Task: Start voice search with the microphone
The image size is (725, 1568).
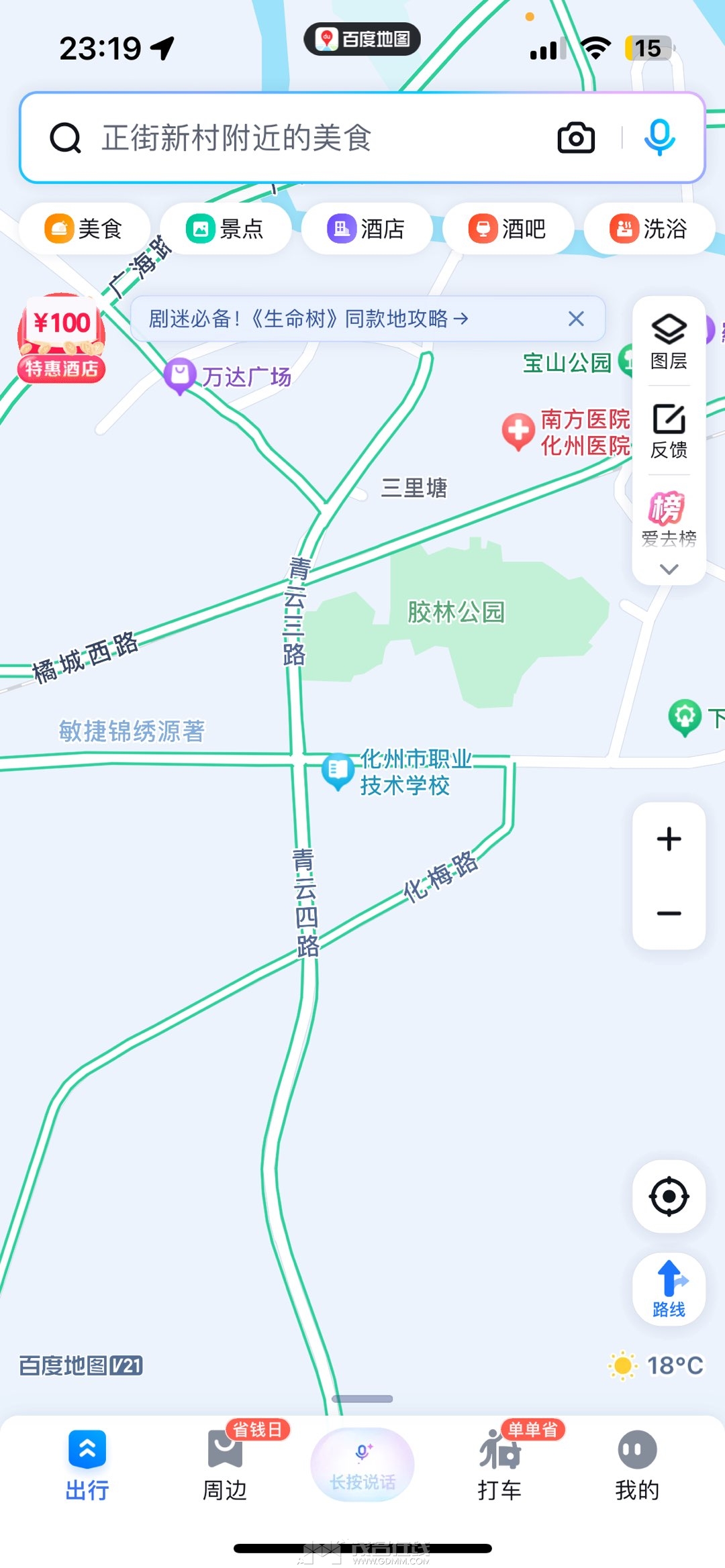Action: (659, 138)
